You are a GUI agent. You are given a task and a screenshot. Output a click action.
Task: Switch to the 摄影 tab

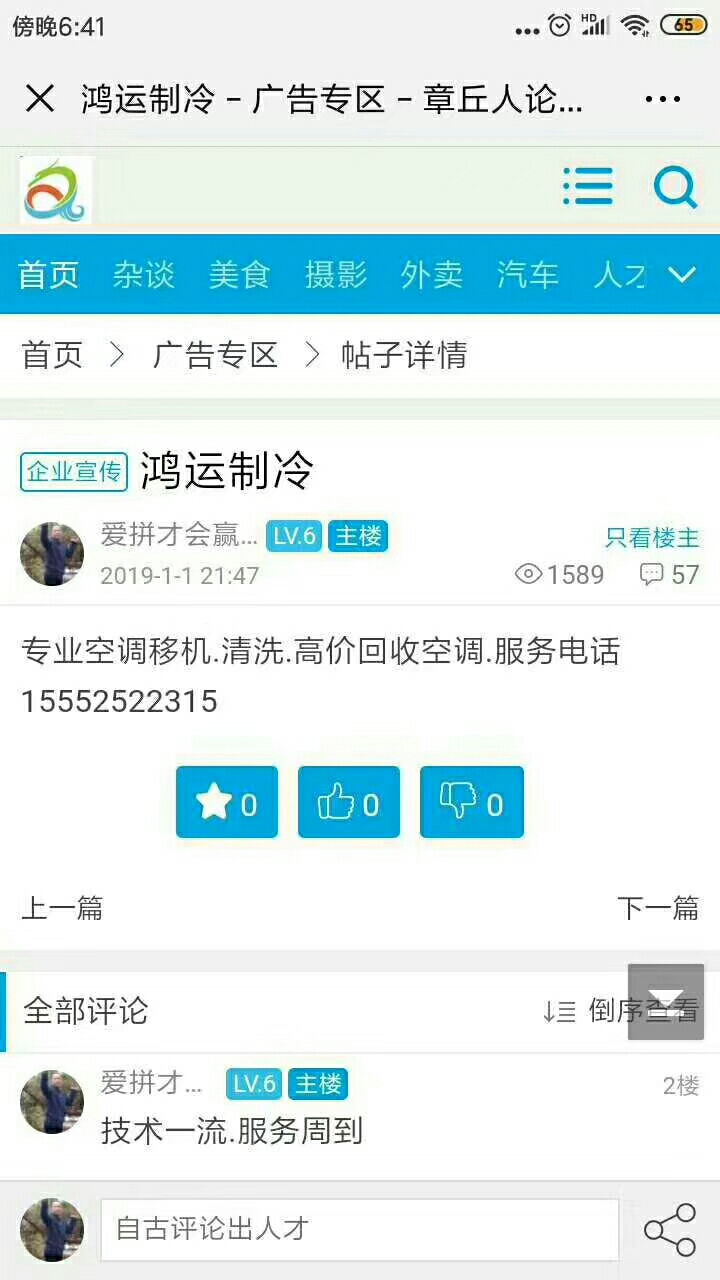(336, 274)
